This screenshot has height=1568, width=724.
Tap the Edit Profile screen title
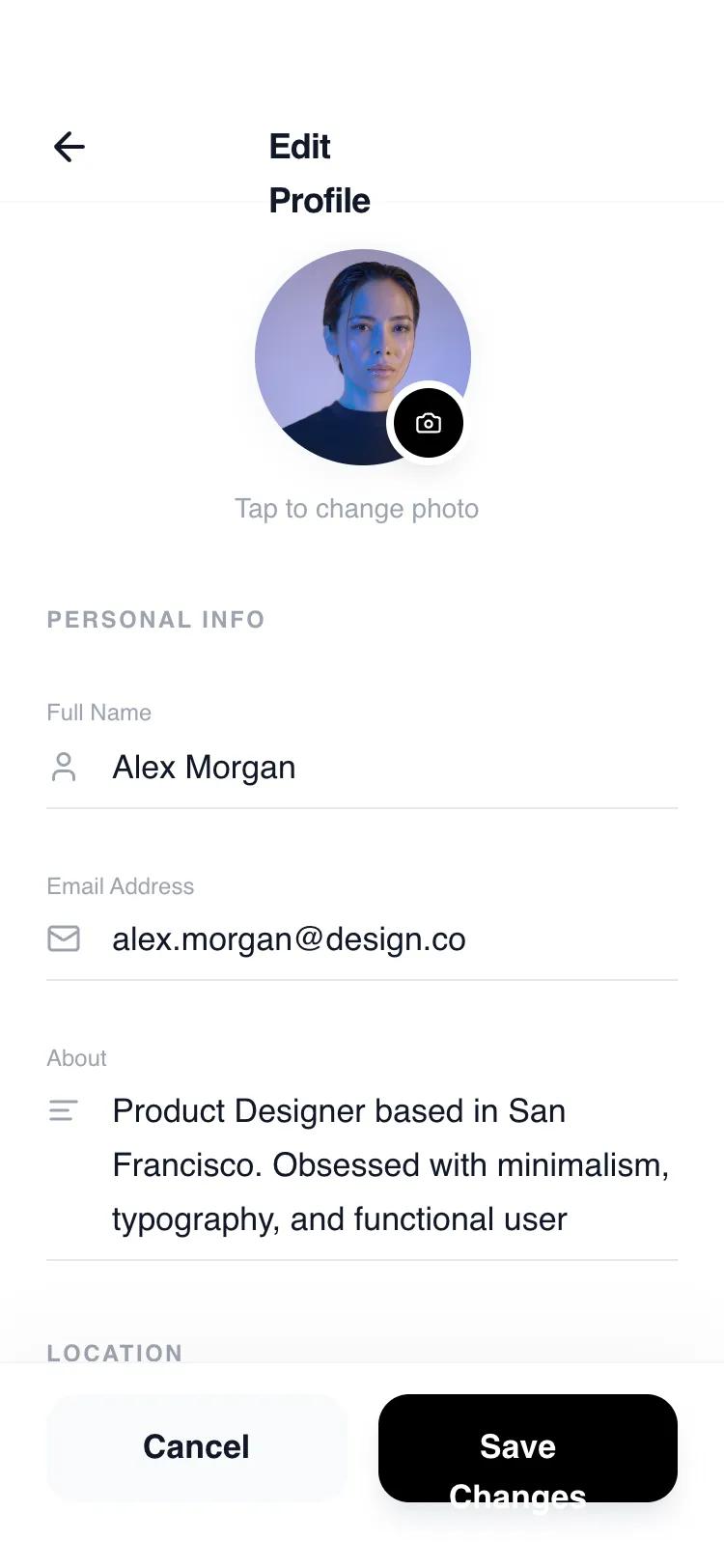(x=319, y=172)
